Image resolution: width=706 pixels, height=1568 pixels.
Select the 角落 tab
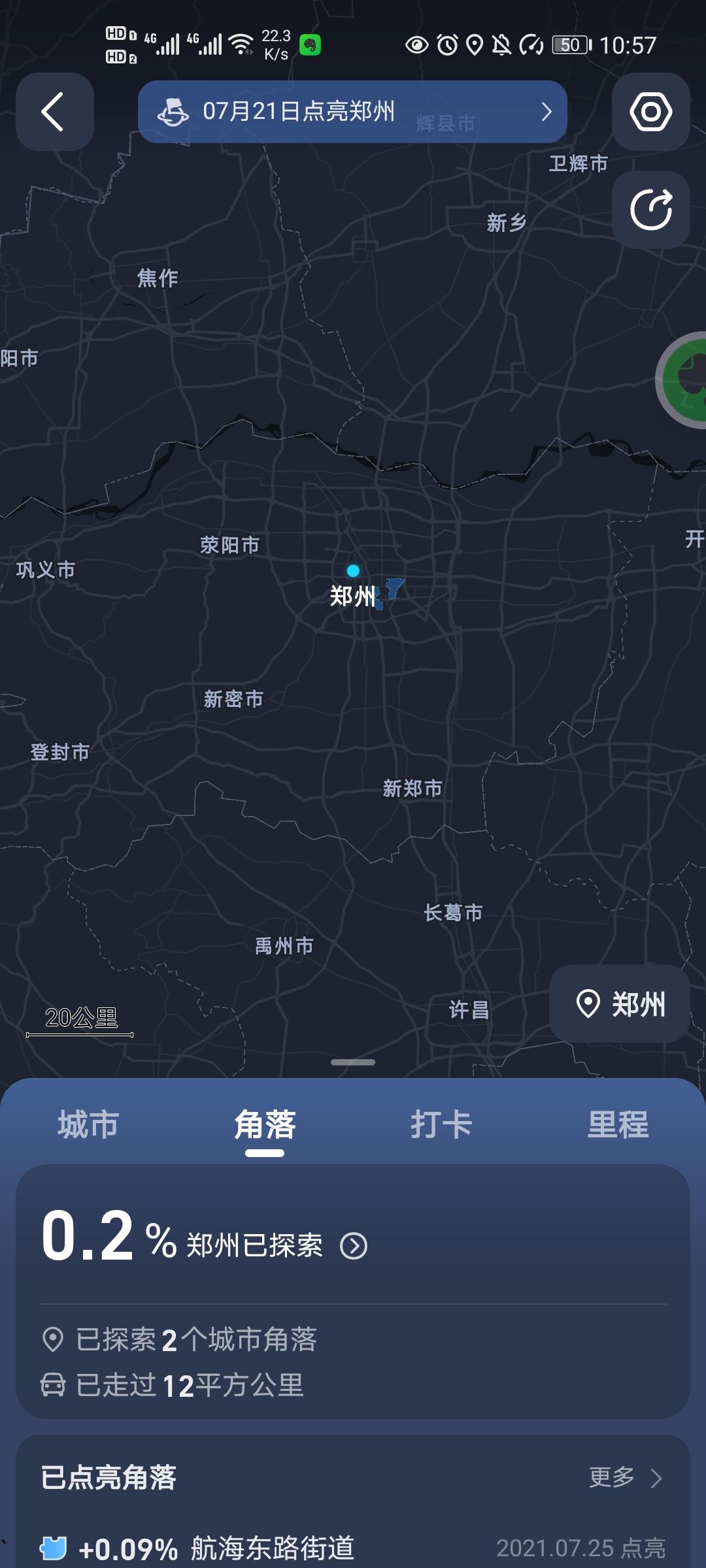[265, 1124]
